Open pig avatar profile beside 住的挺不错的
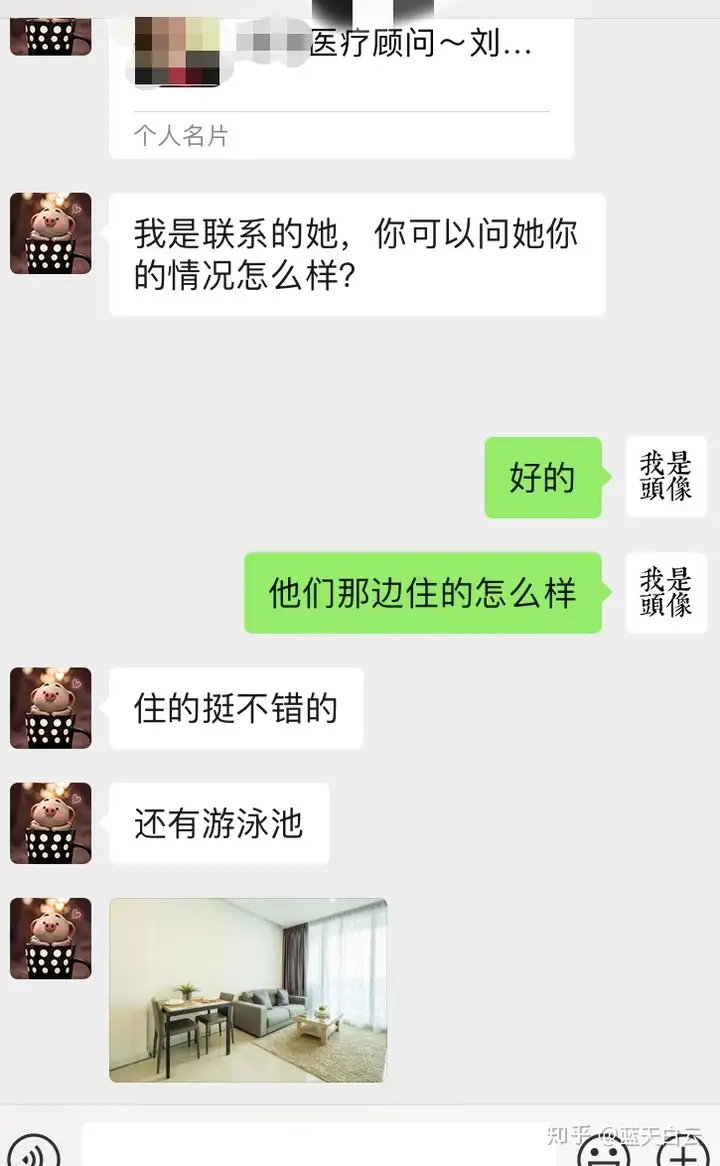Image resolution: width=720 pixels, height=1166 pixels. (x=50, y=708)
